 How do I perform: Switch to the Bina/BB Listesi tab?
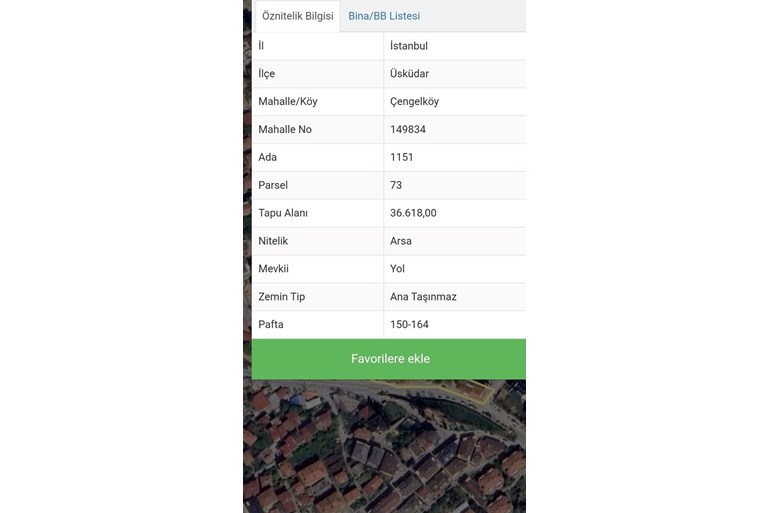(384, 16)
